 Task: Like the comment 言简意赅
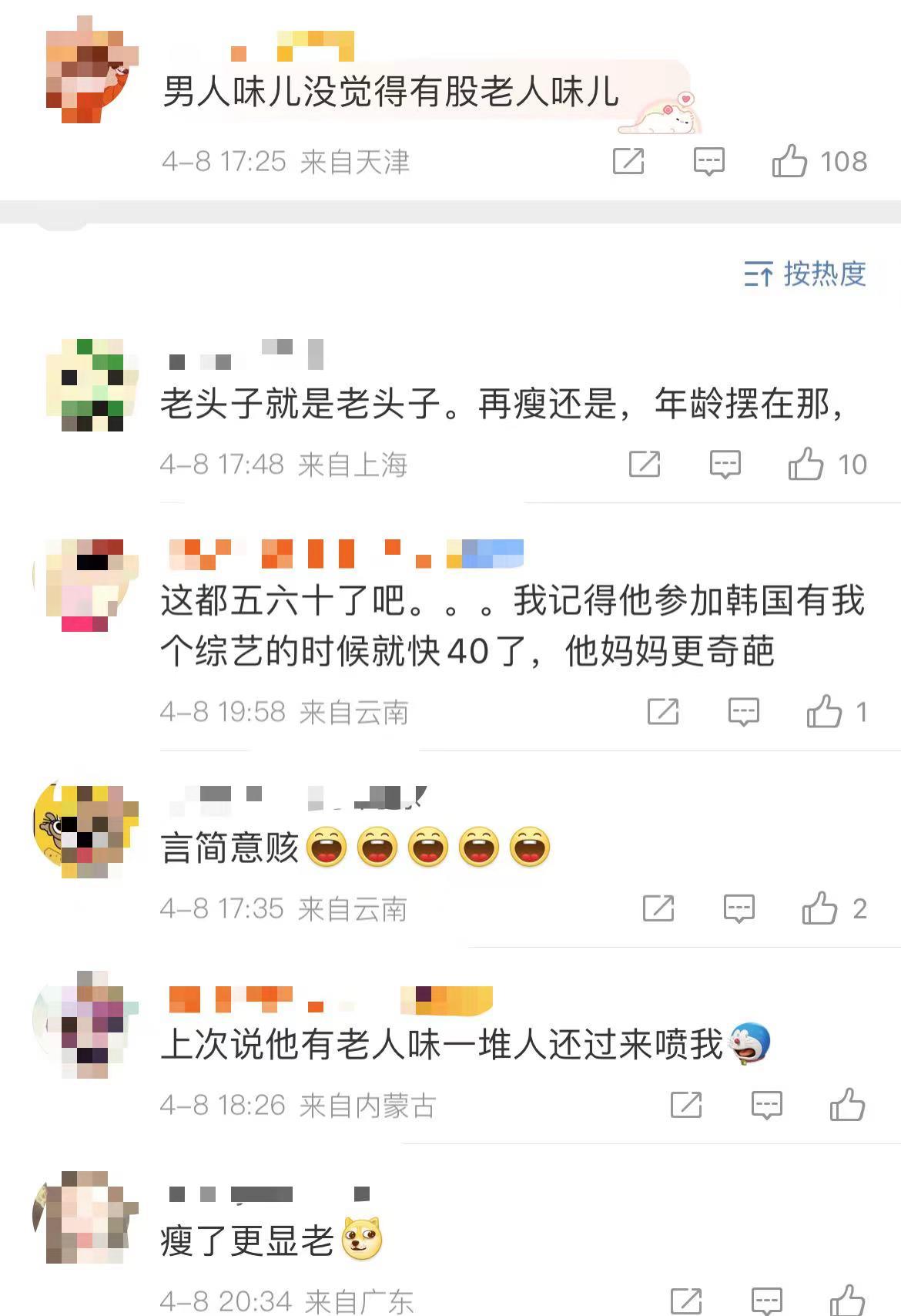[819, 909]
